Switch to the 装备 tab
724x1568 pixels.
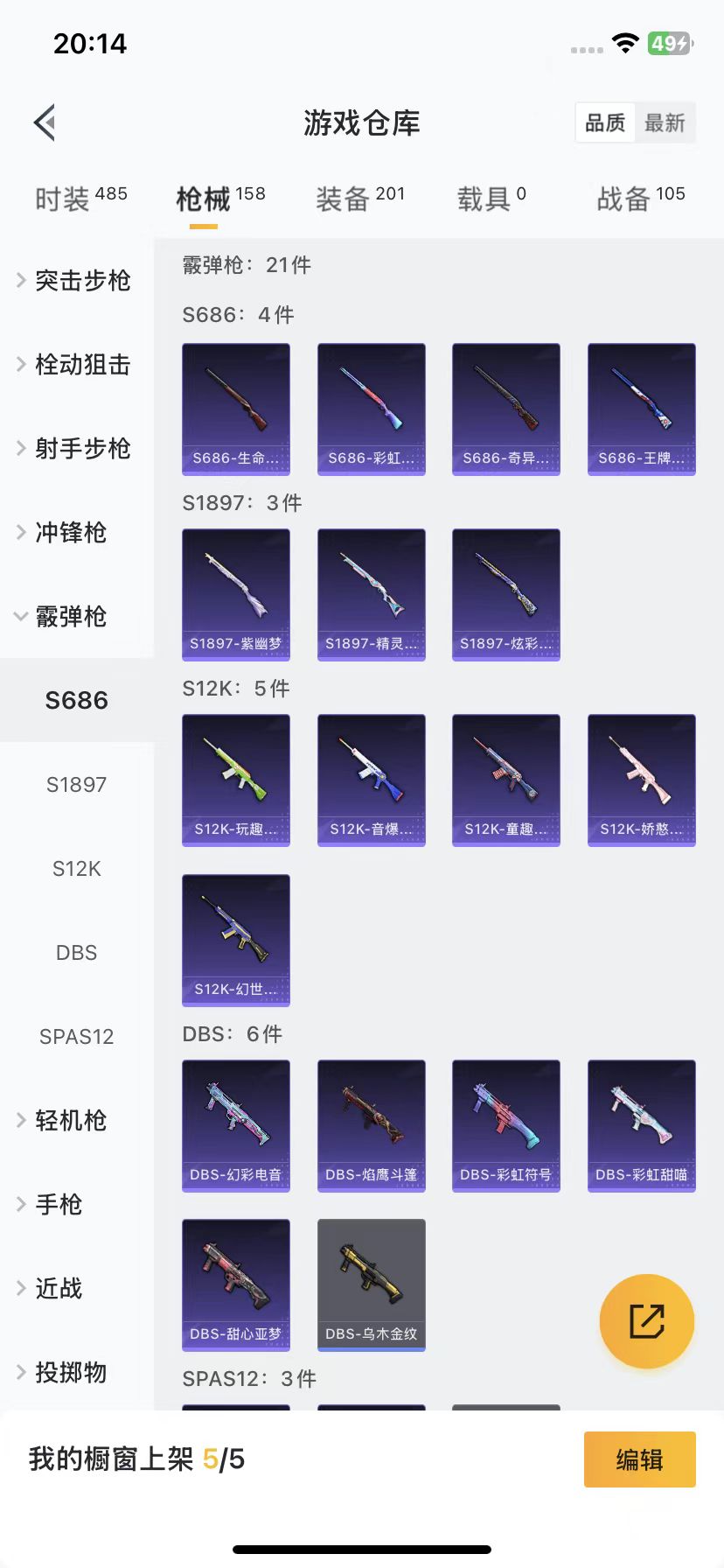pos(360,199)
